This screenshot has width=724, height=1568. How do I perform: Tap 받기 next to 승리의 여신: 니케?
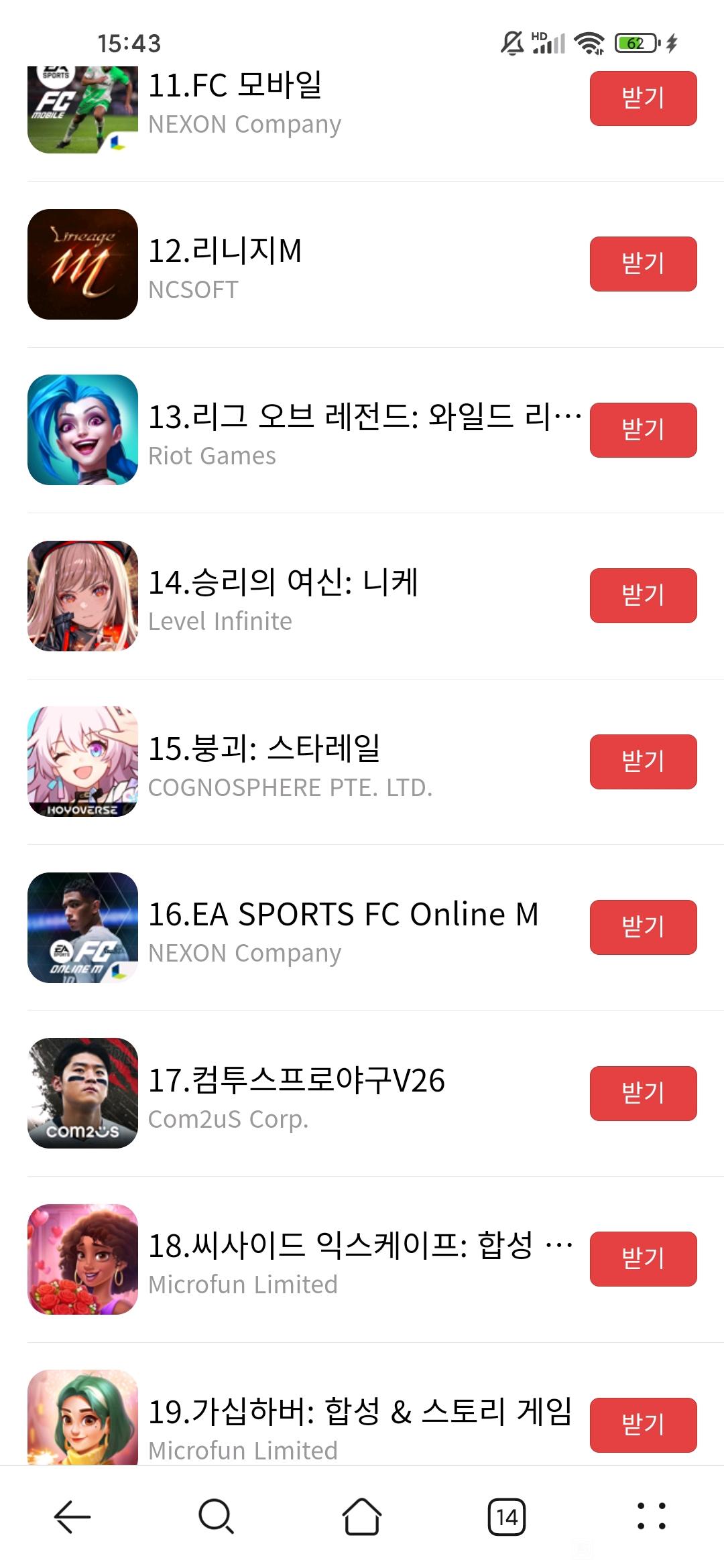(643, 596)
